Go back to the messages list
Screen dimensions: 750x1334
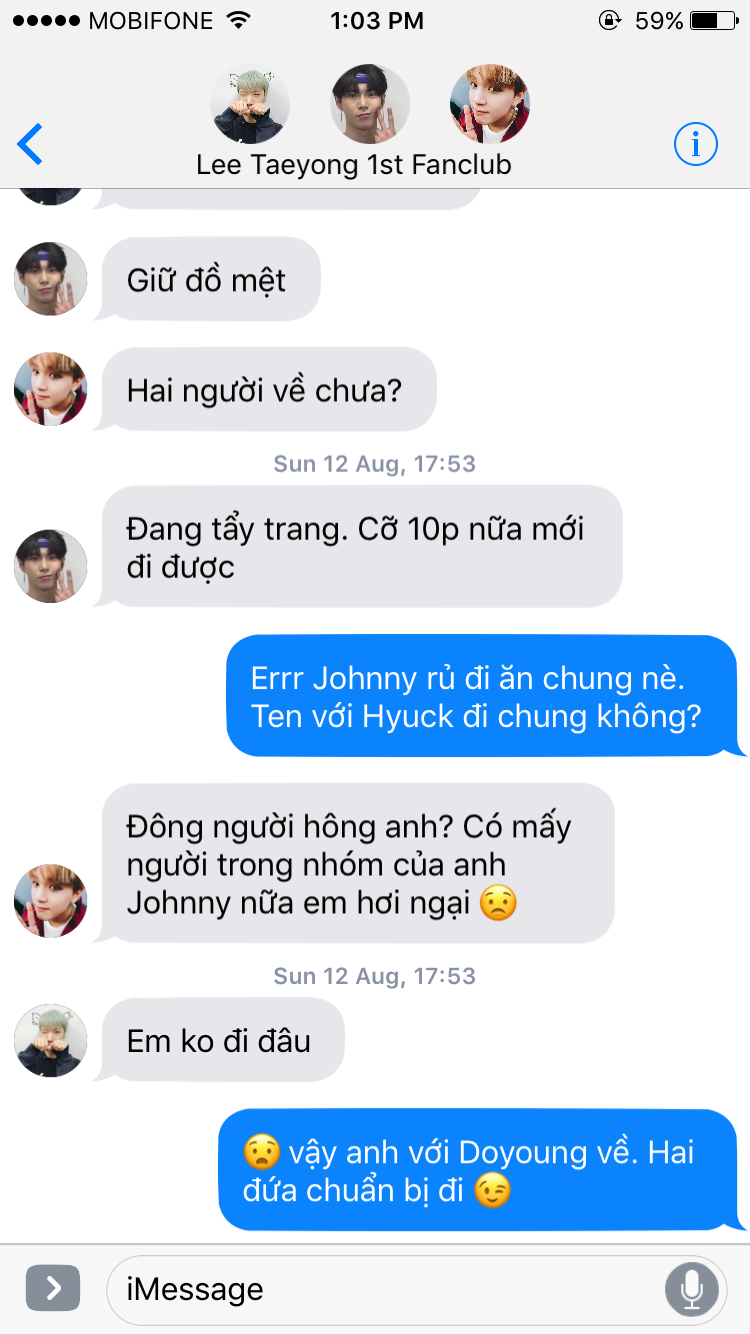click(x=31, y=145)
